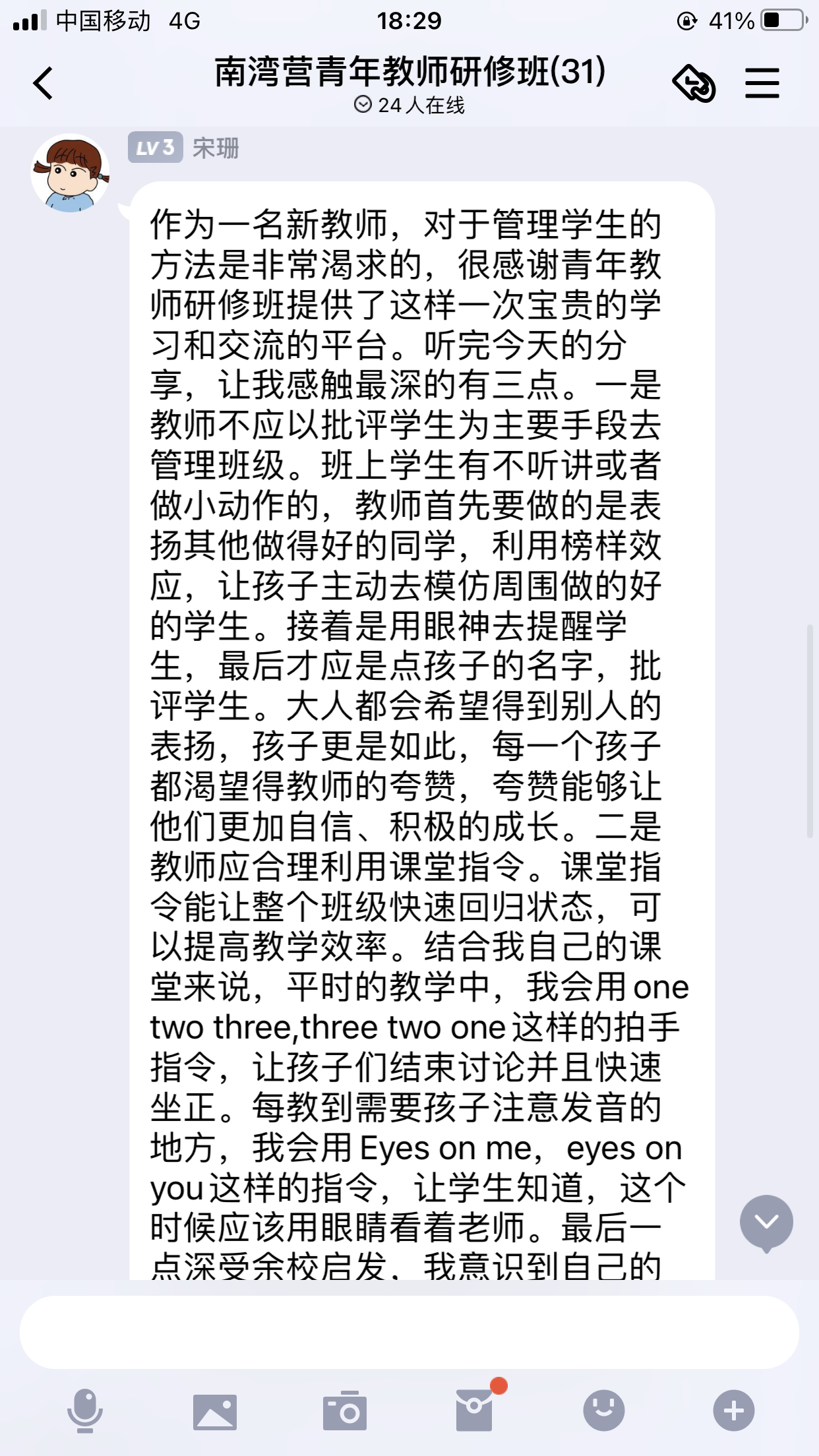Image resolution: width=819 pixels, height=1456 pixels.
Task: Tap the link icon in header
Action: (694, 84)
